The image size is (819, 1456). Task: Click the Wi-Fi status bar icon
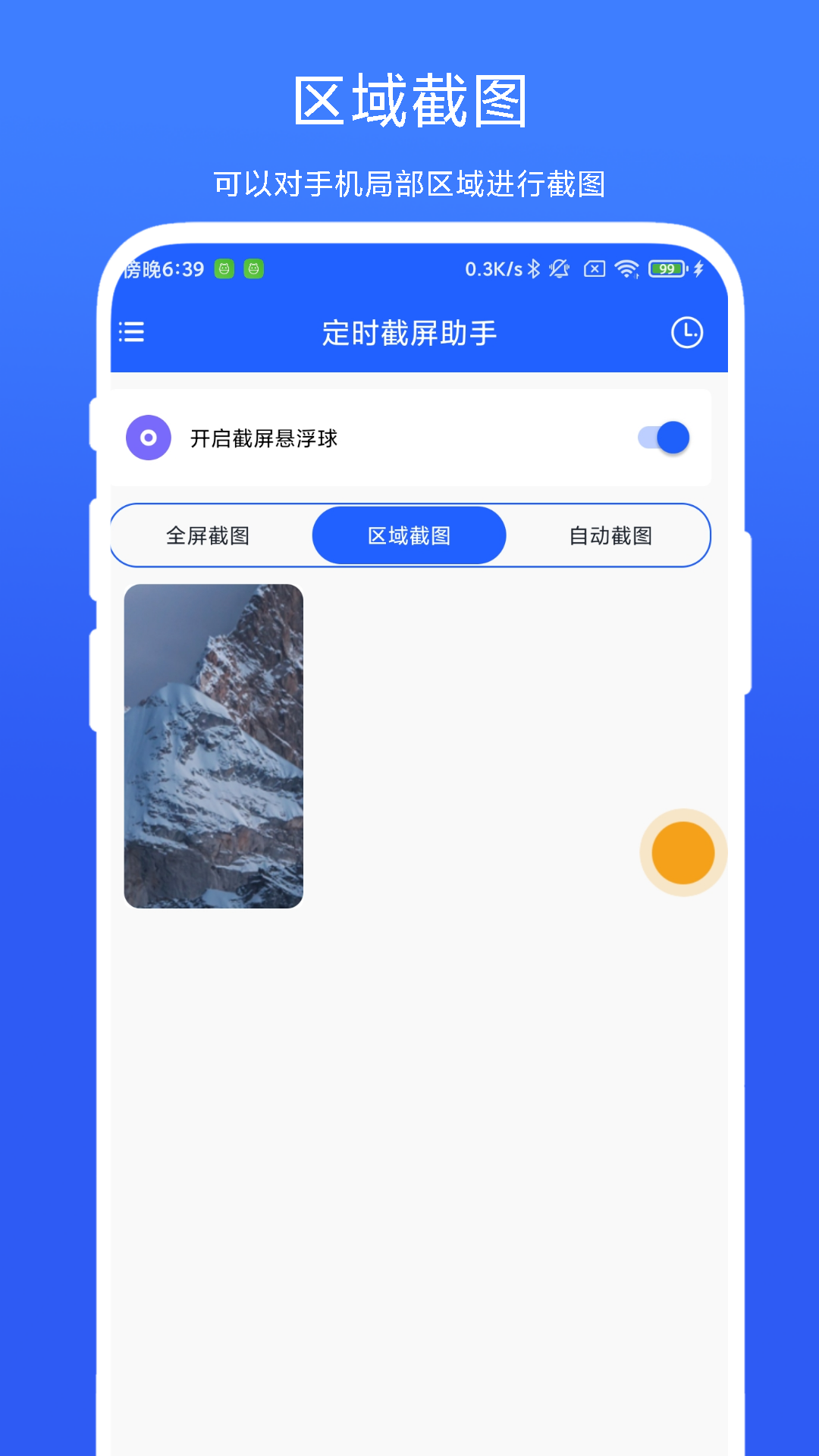click(x=626, y=270)
